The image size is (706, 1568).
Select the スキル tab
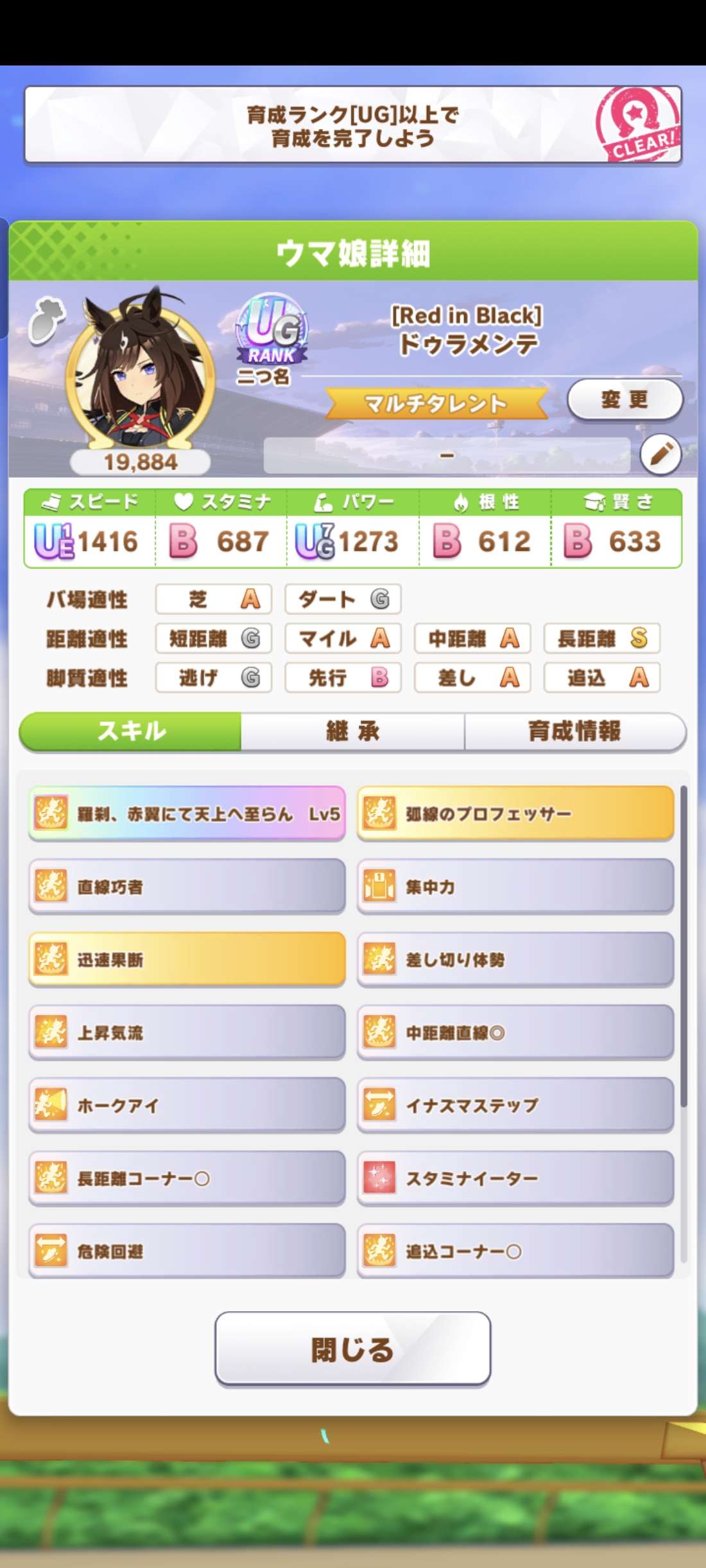click(x=131, y=731)
